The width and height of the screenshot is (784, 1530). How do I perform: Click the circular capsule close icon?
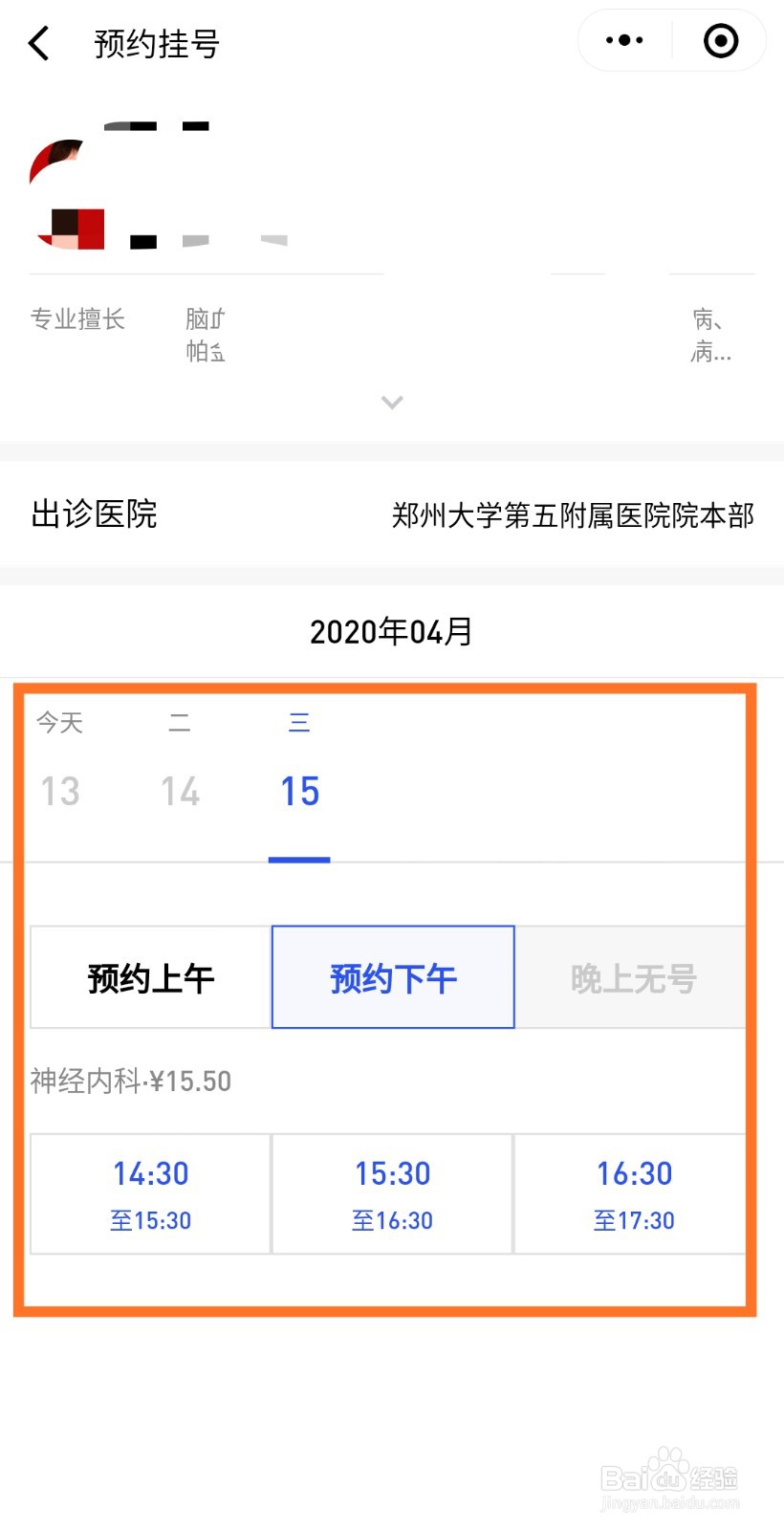click(x=720, y=40)
